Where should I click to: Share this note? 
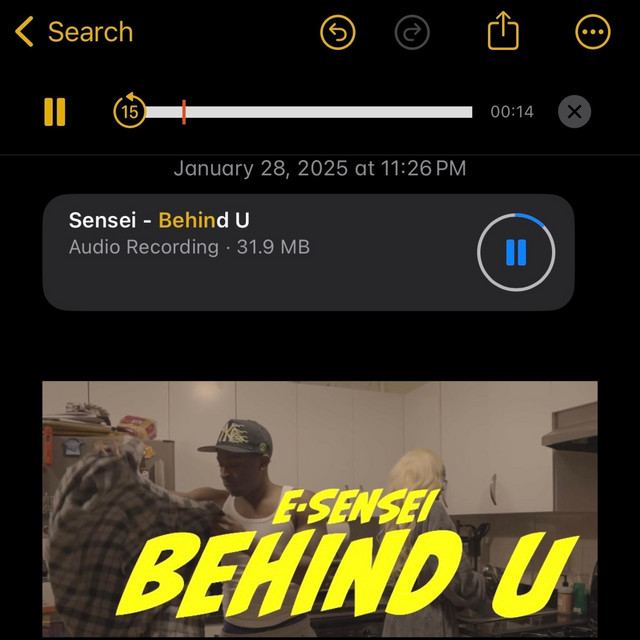[503, 31]
